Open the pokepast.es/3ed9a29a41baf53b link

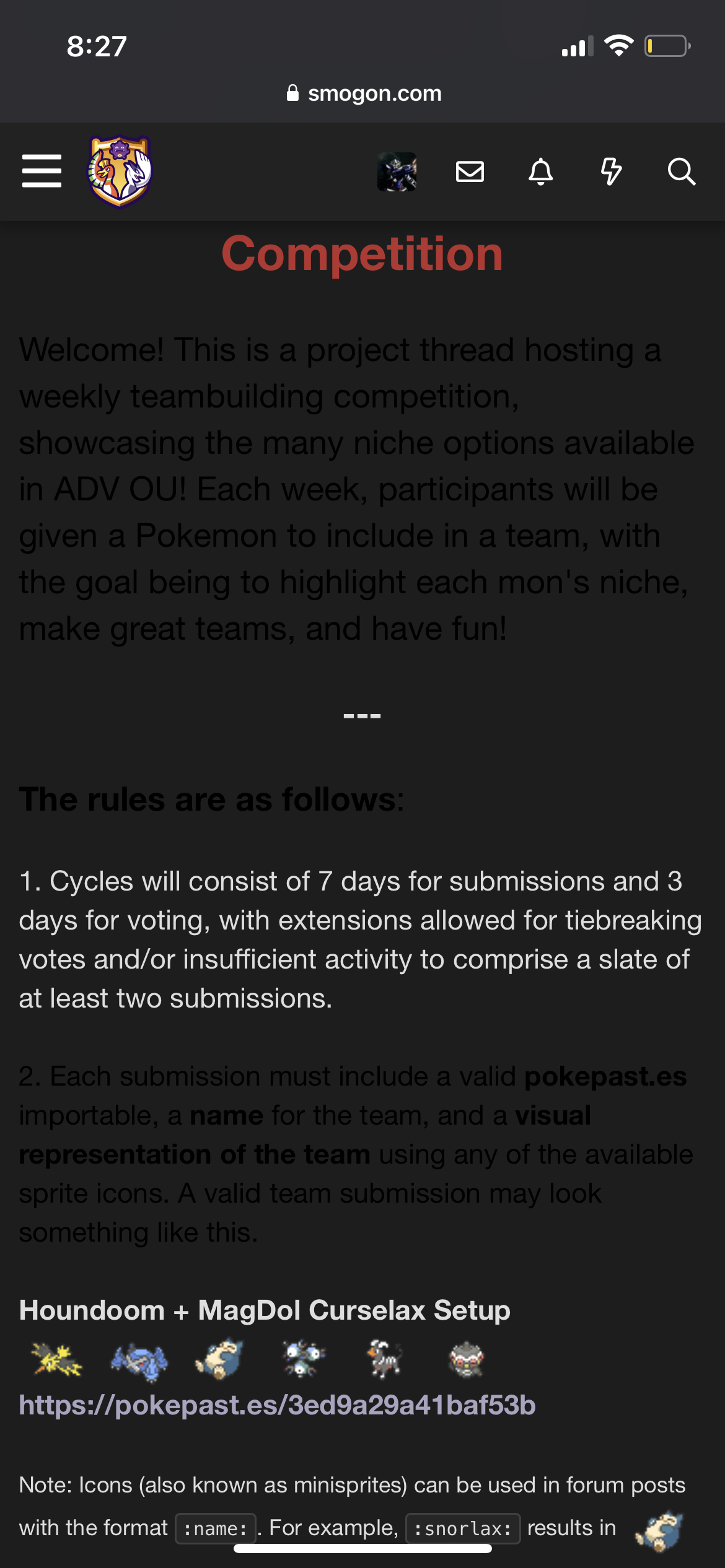coord(277,1405)
